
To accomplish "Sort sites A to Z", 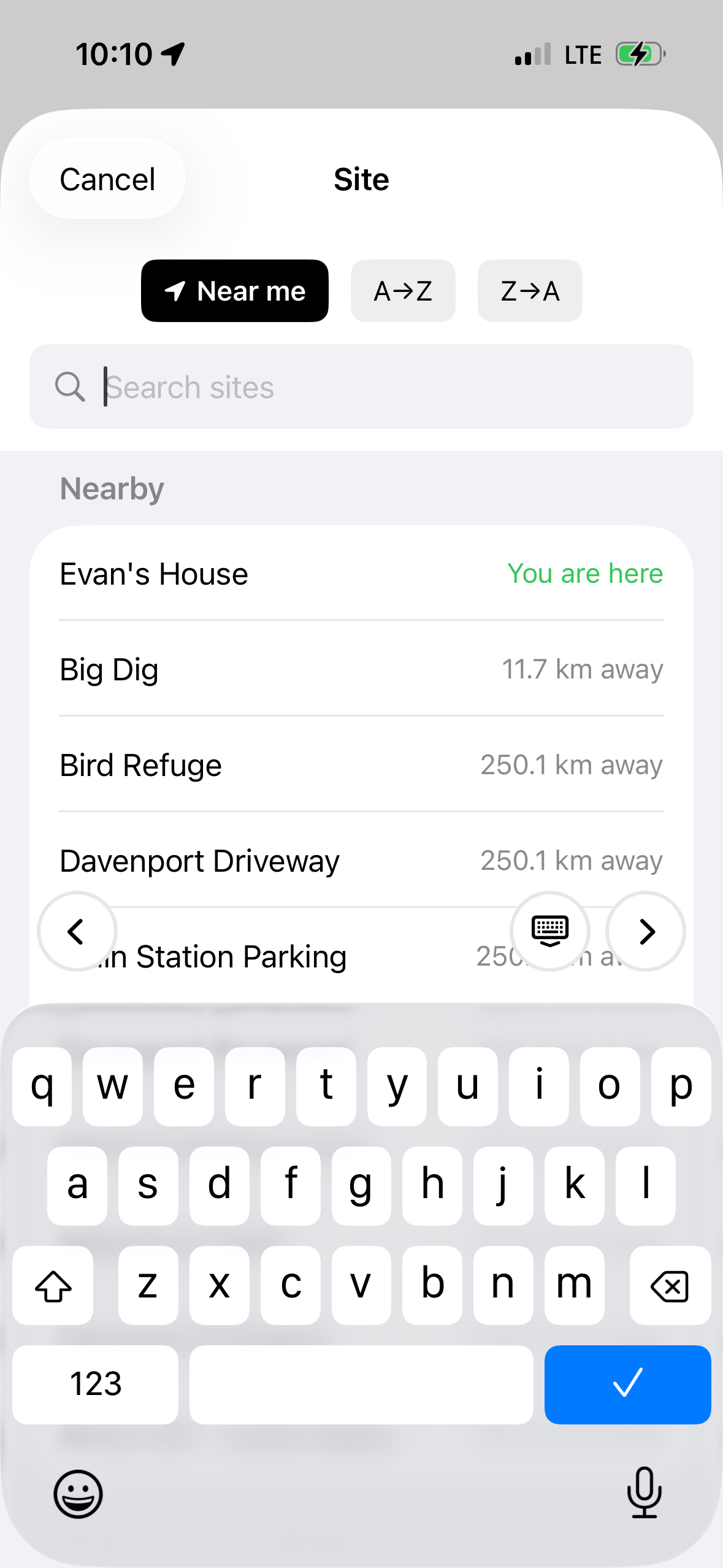I will point(403,291).
